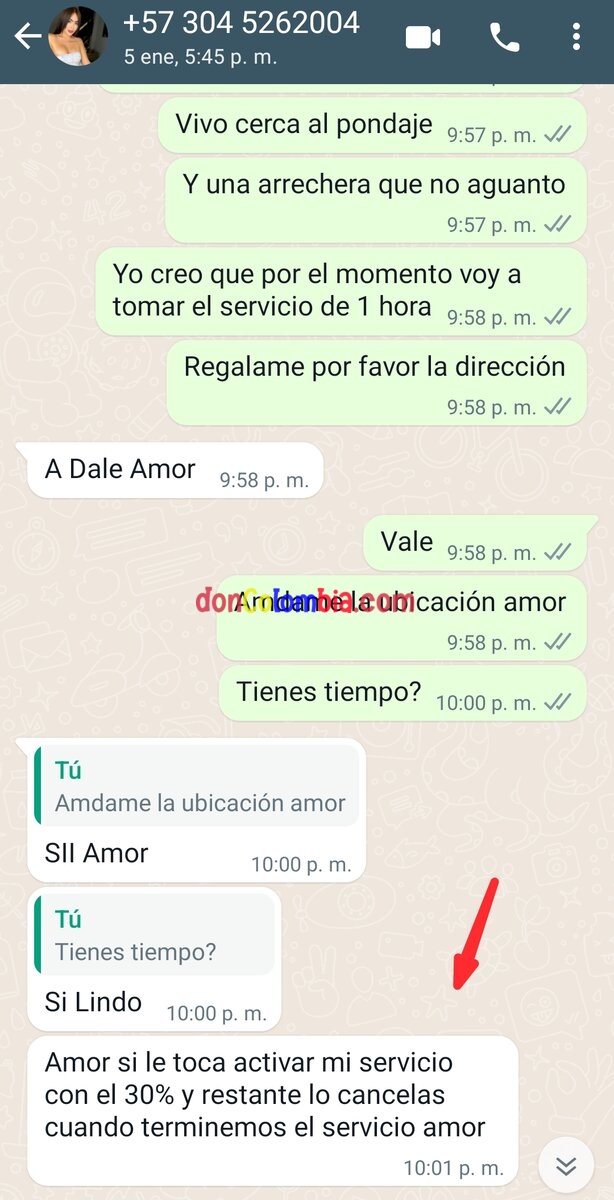The image size is (614, 1200).
Task: Jump to the latest messages
Action: coord(566,1166)
